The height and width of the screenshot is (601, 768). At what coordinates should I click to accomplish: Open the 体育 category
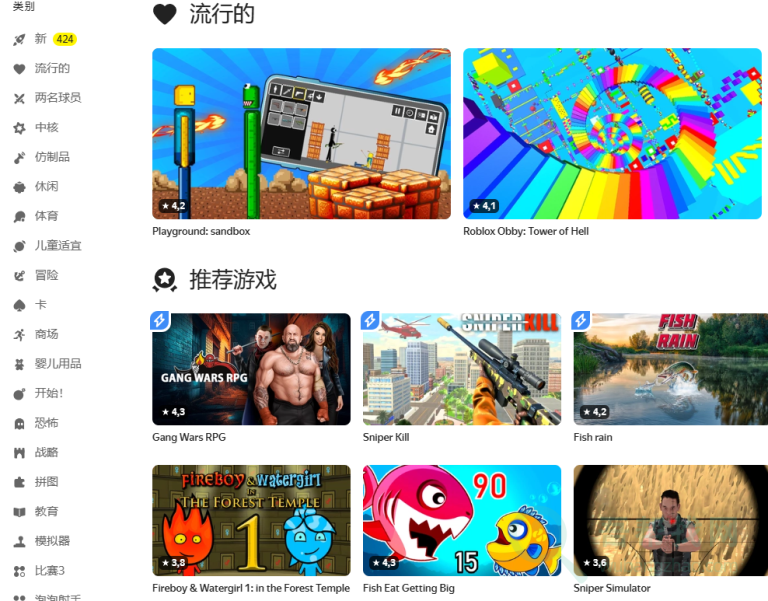(46, 216)
